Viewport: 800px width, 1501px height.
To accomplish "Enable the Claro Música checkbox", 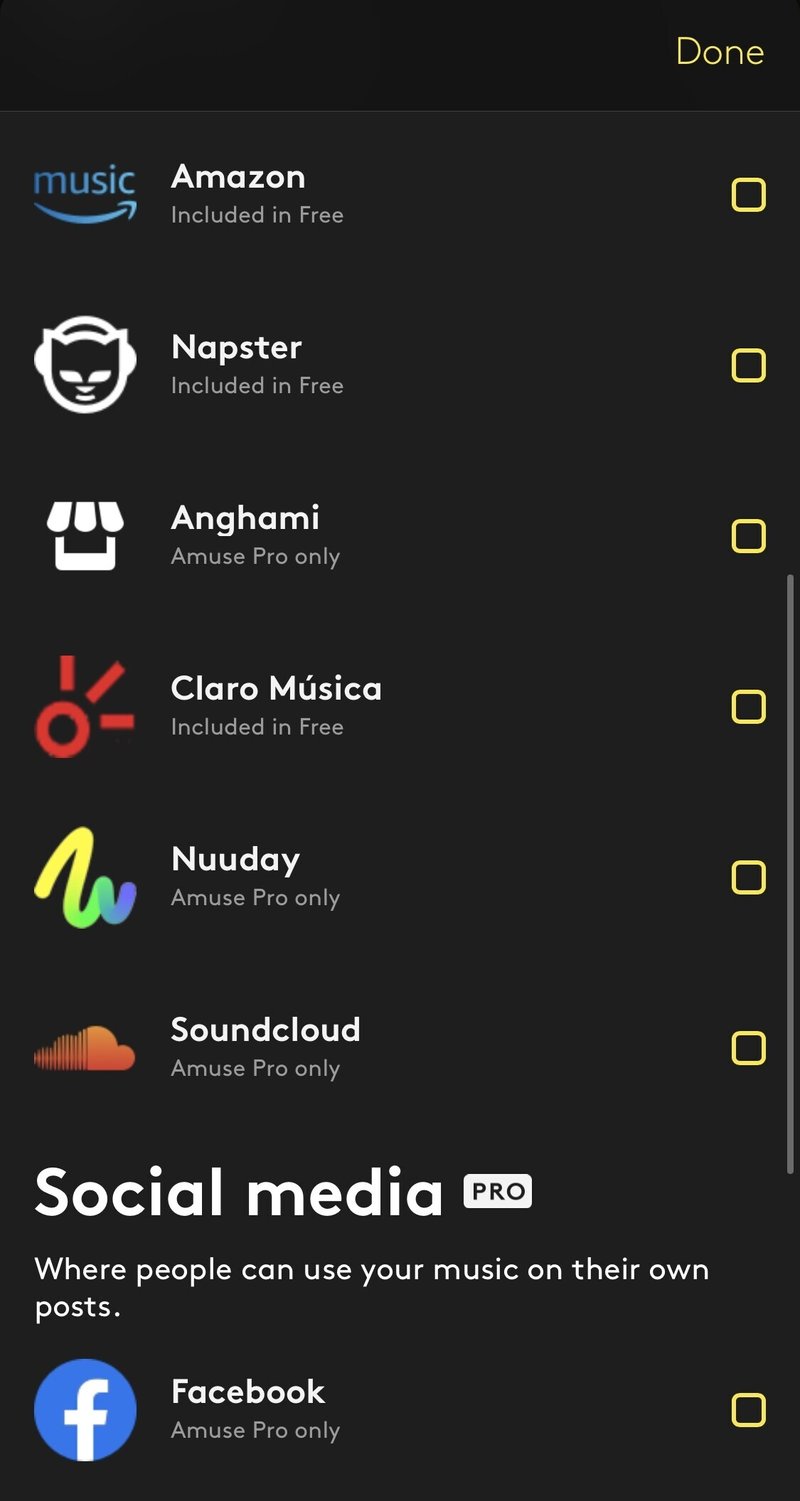I will pos(748,707).
